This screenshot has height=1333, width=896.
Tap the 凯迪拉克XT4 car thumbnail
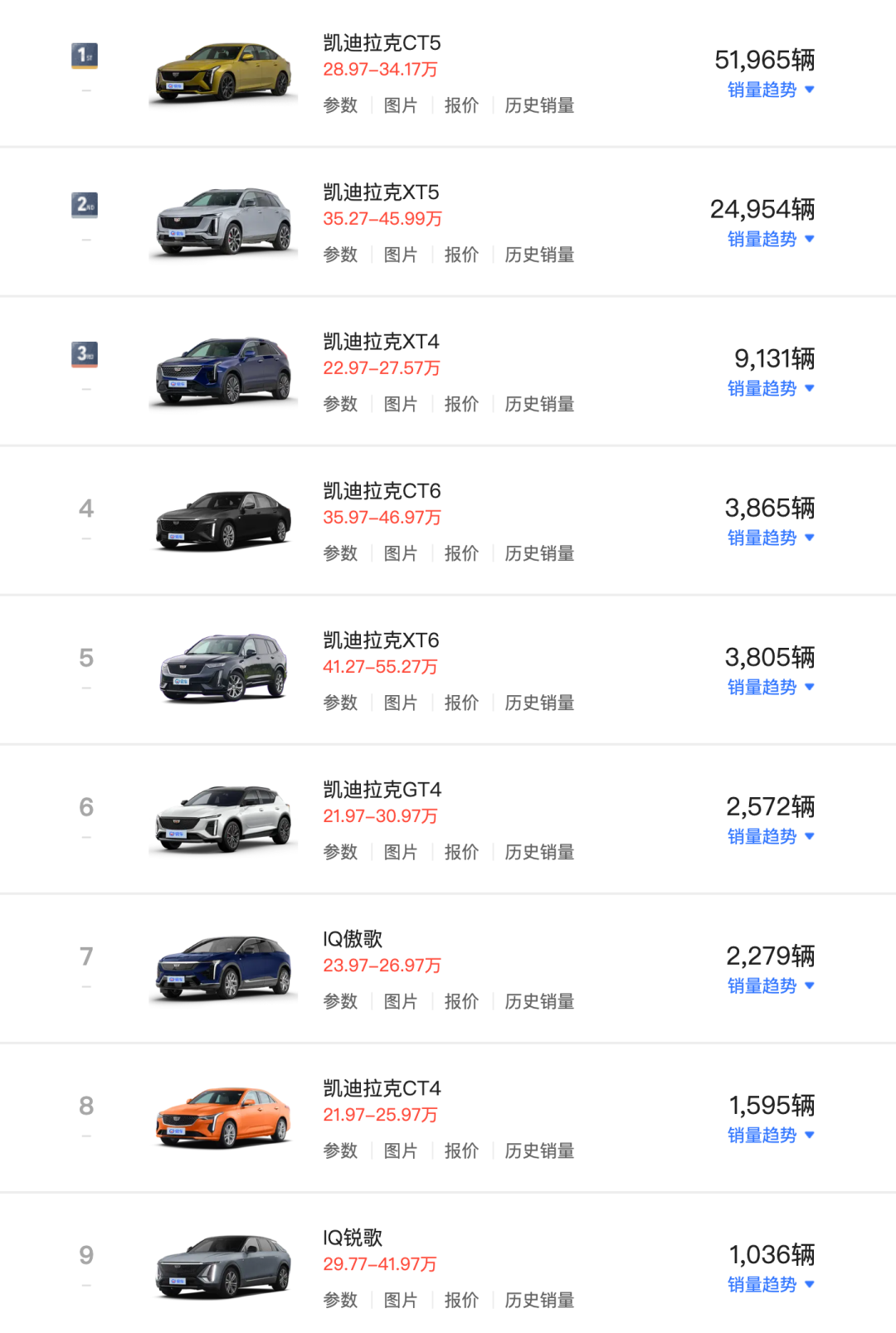(223, 371)
